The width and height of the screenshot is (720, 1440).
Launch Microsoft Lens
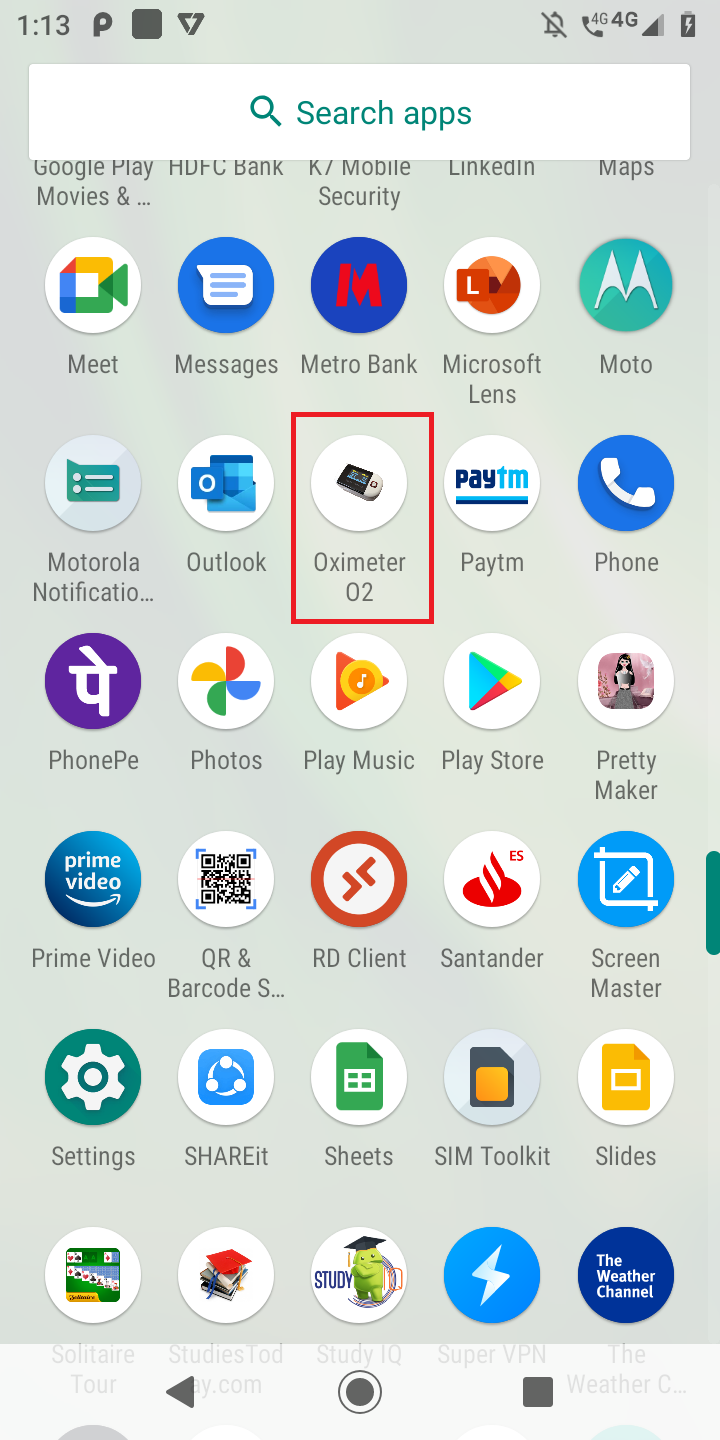pyautogui.click(x=492, y=285)
